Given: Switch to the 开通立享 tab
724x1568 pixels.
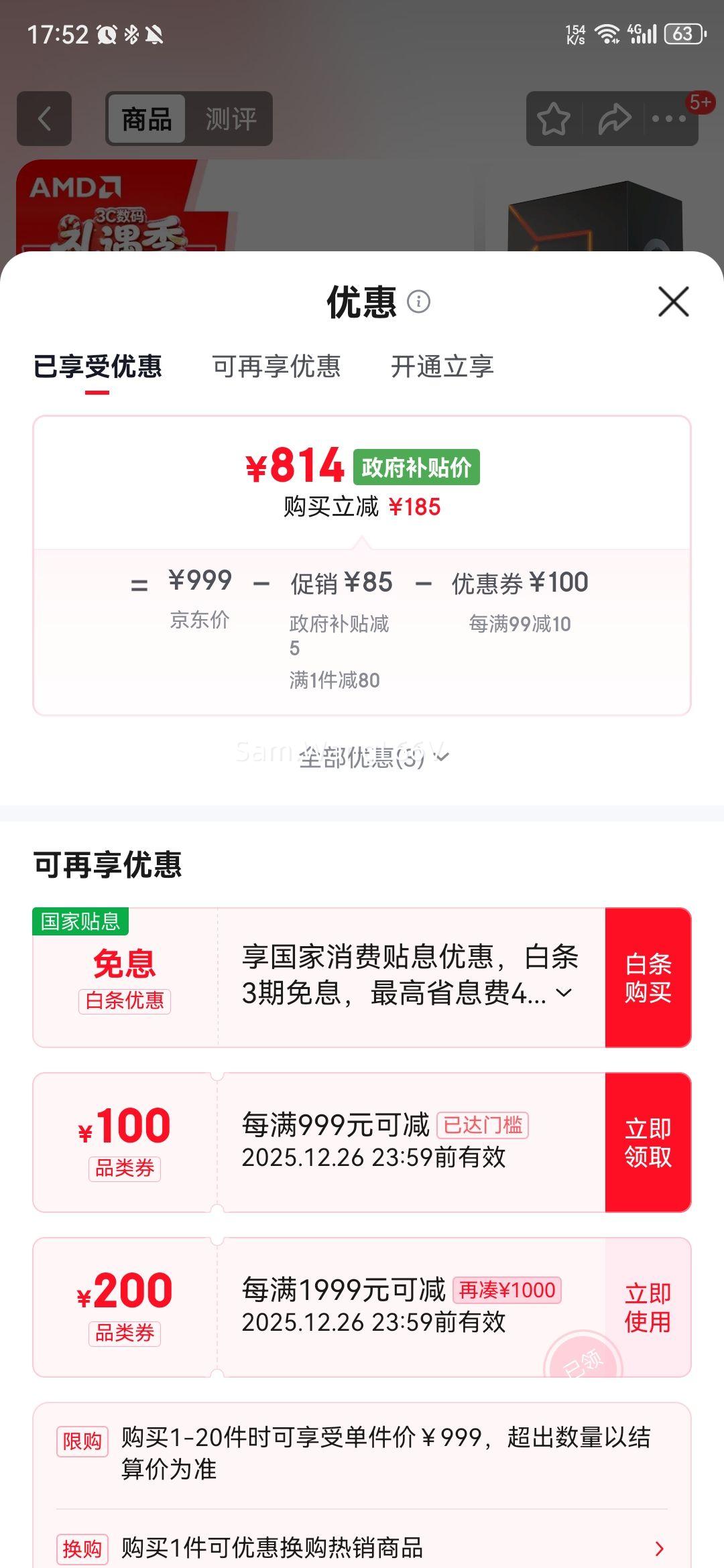Looking at the screenshot, I should coord(442,367).
